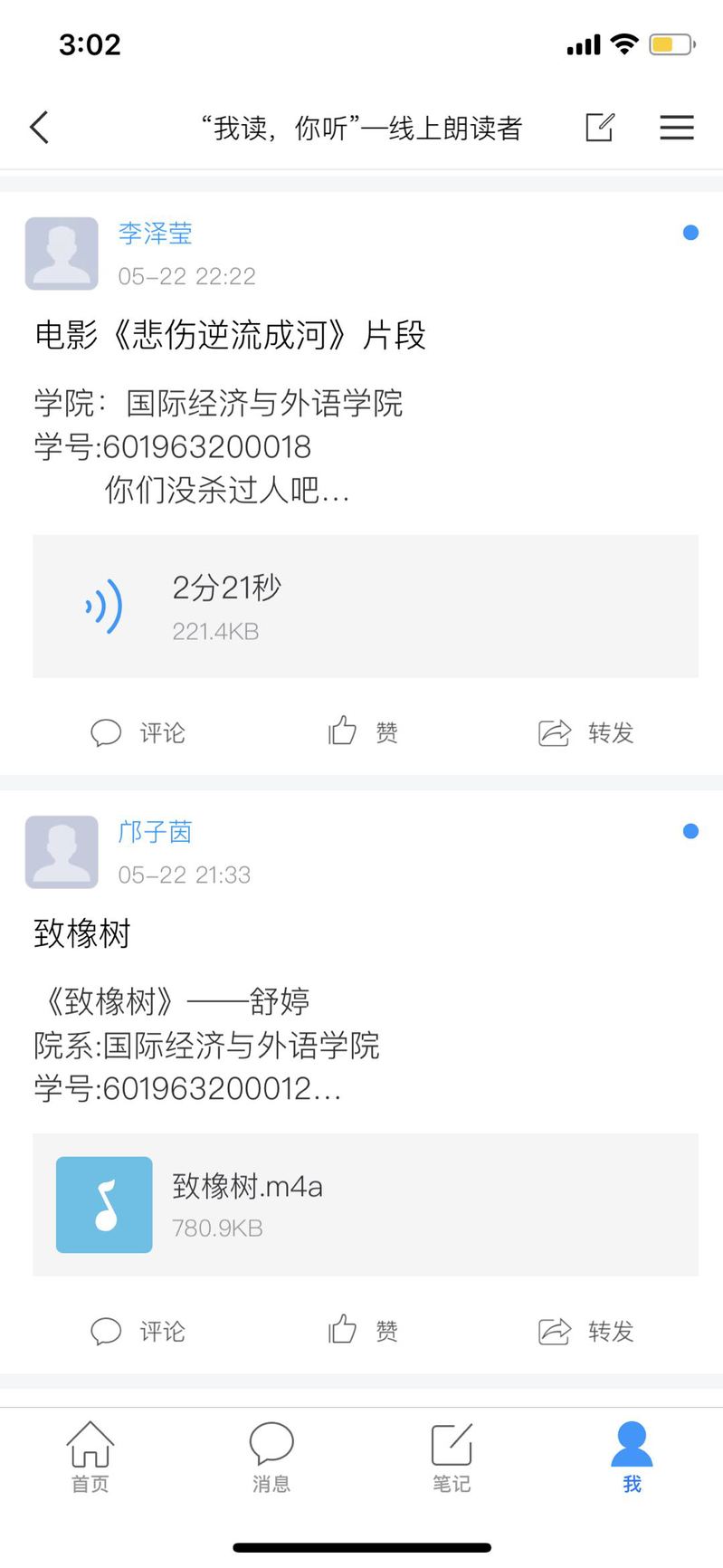Tap 邝子茵's avatar picture
This screenshot has width=723, height=1568.
62,852
